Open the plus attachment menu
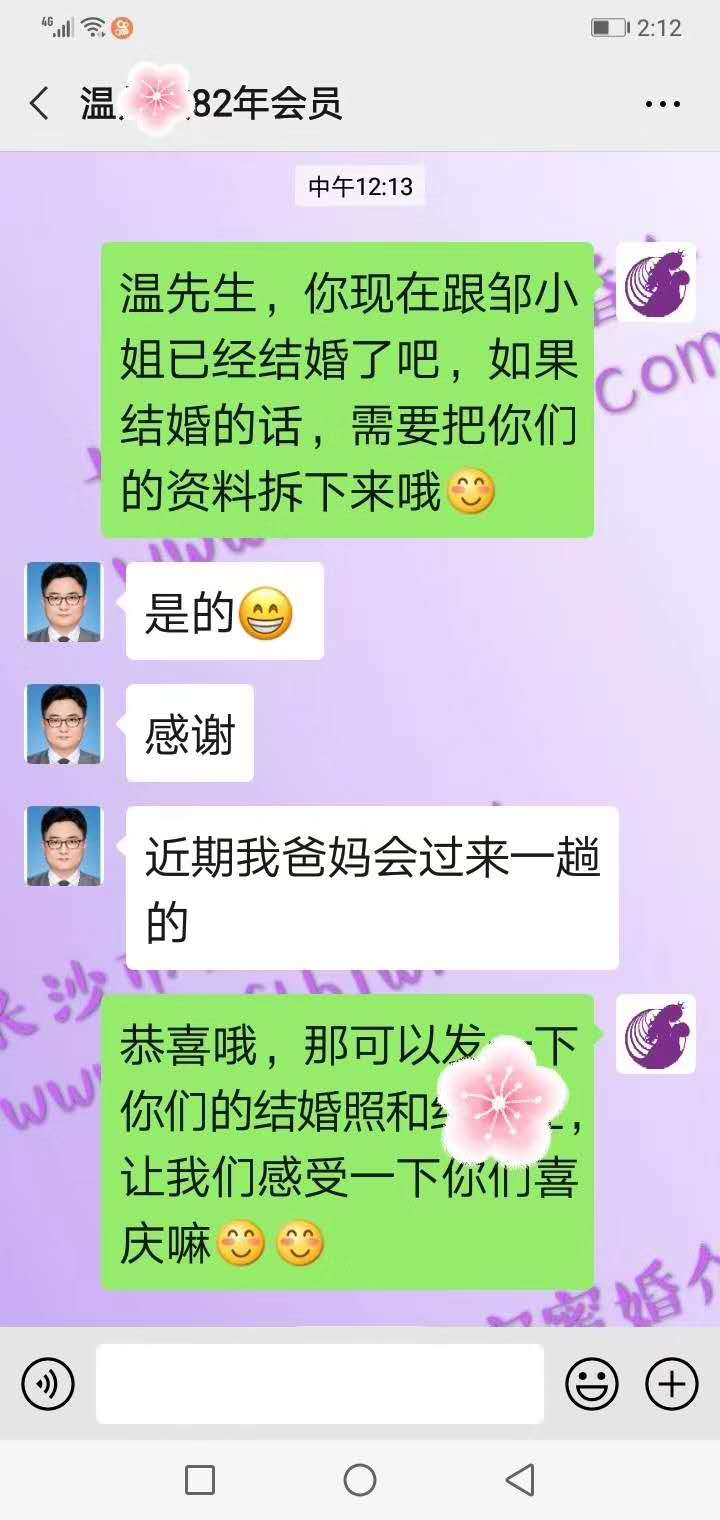Screen dimensions: 720x1520 coord(671,1384)
